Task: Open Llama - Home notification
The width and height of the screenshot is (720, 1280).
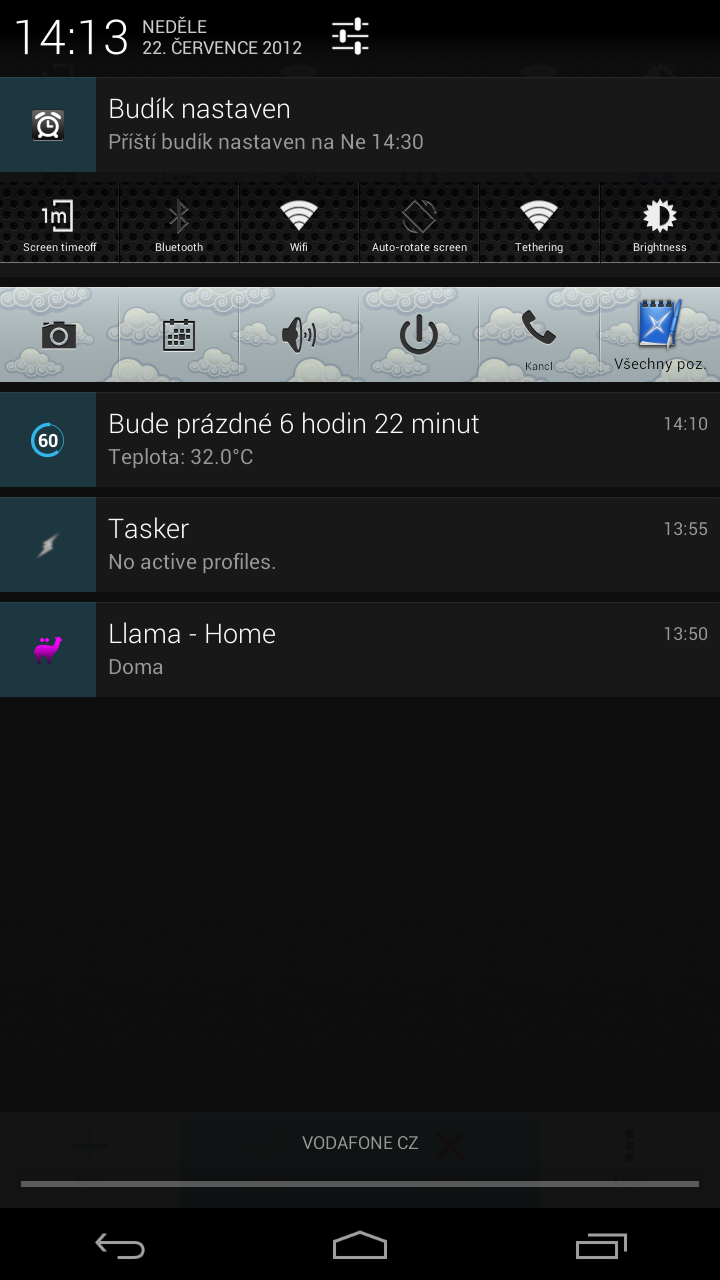Action: pos(360,650)
